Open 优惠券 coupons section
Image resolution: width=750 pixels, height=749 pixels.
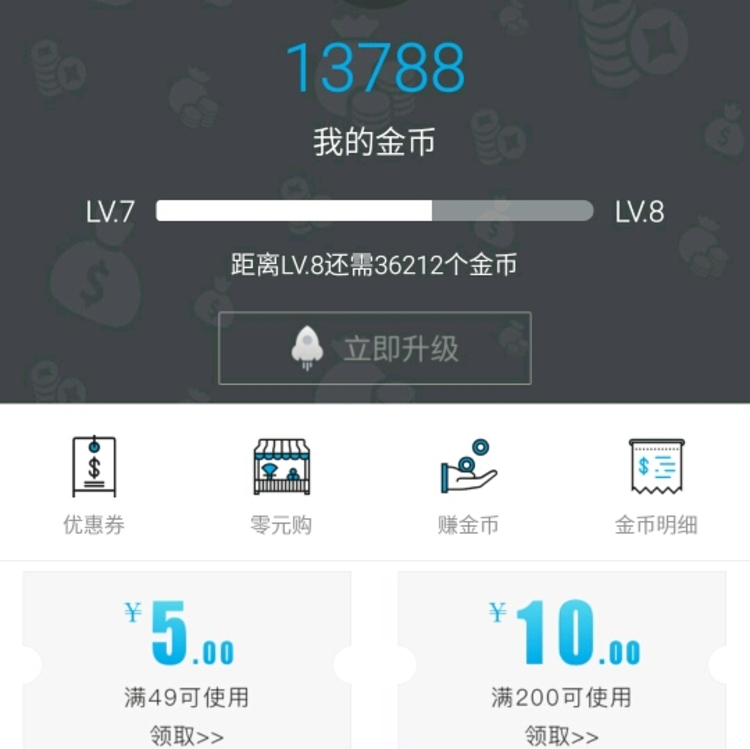pos(94,485)
